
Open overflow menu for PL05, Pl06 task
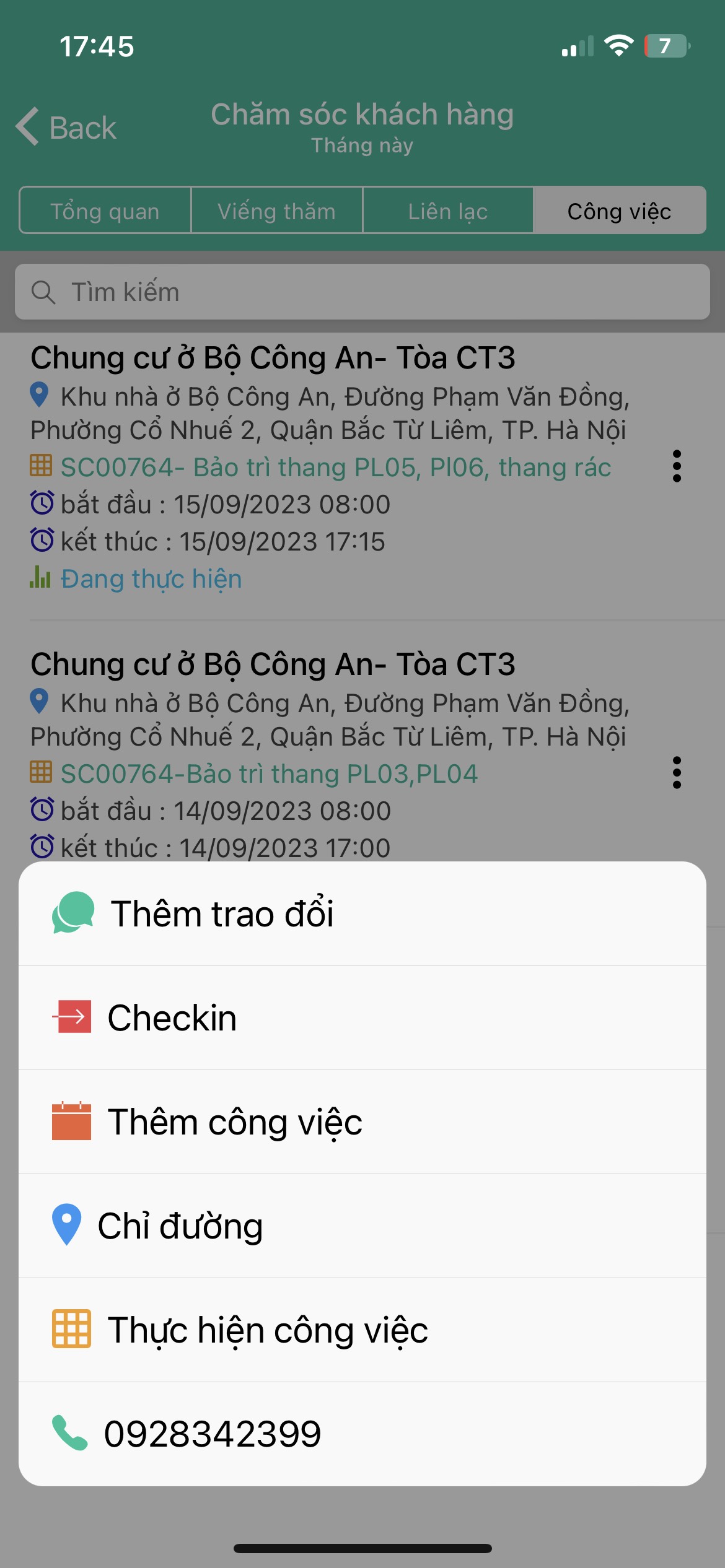pyautogui.click(x=677, y=466)
